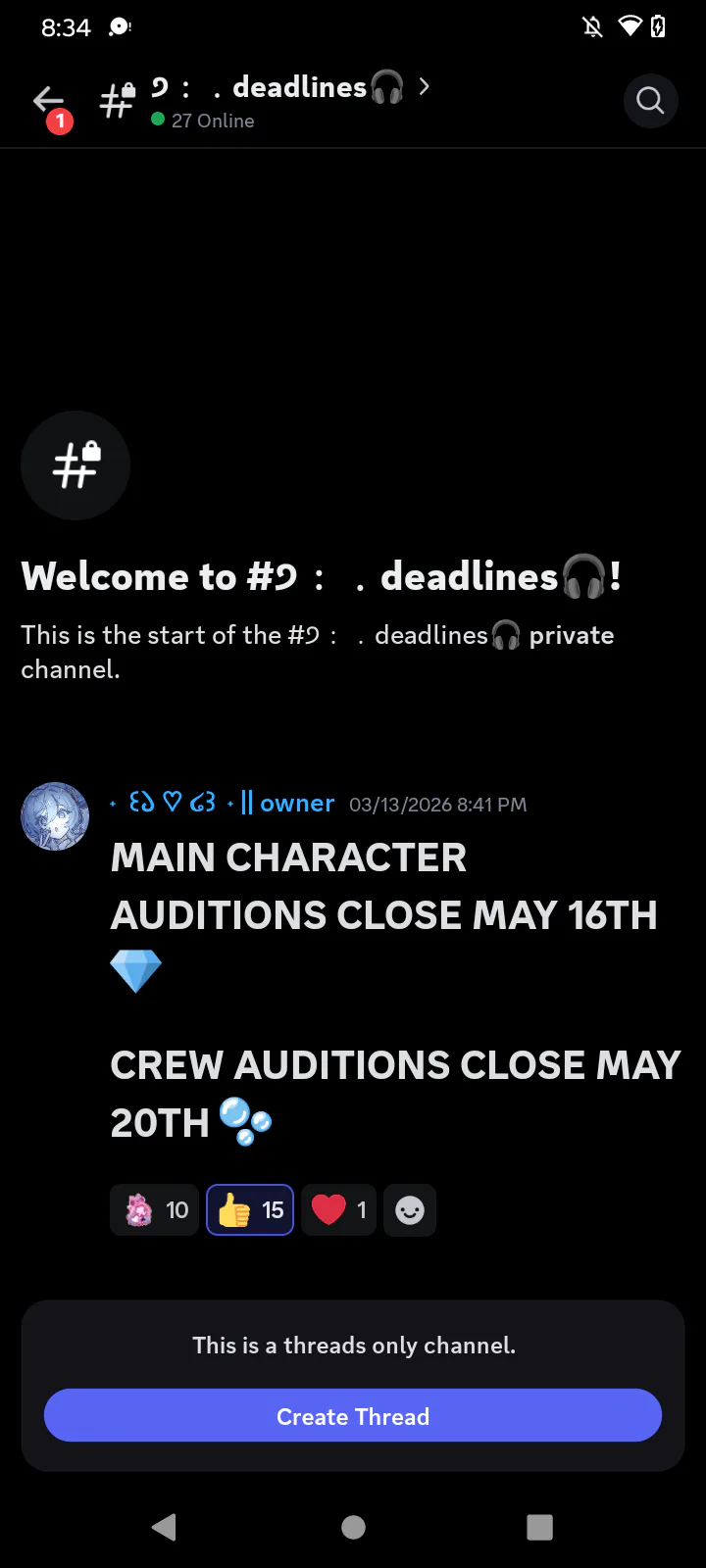706x1568 pixels.
Task: Open the owner's profile avatar
Action: [x=55, y=816]
